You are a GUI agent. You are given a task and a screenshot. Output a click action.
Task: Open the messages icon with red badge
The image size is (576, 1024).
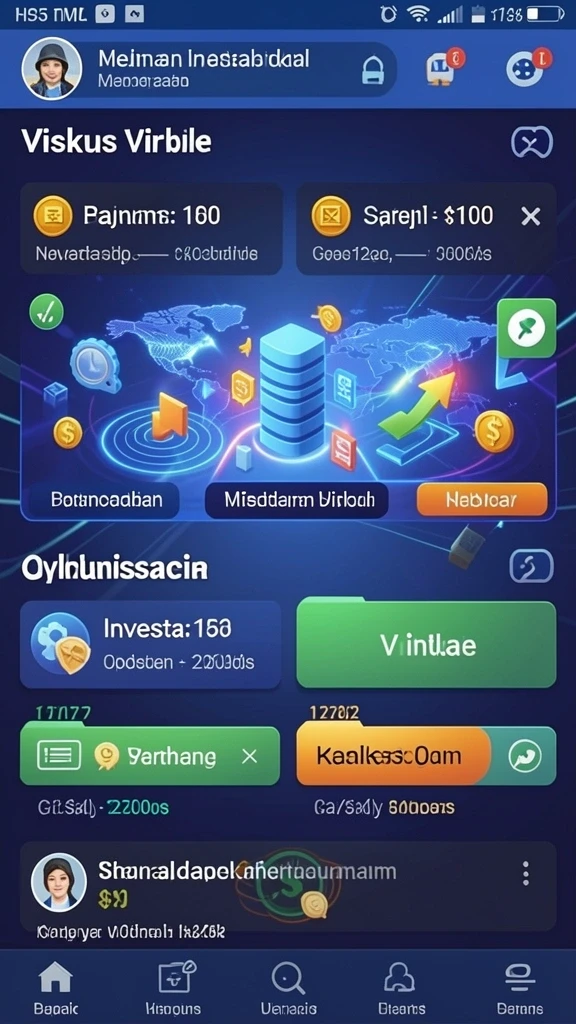click(441, 68)
